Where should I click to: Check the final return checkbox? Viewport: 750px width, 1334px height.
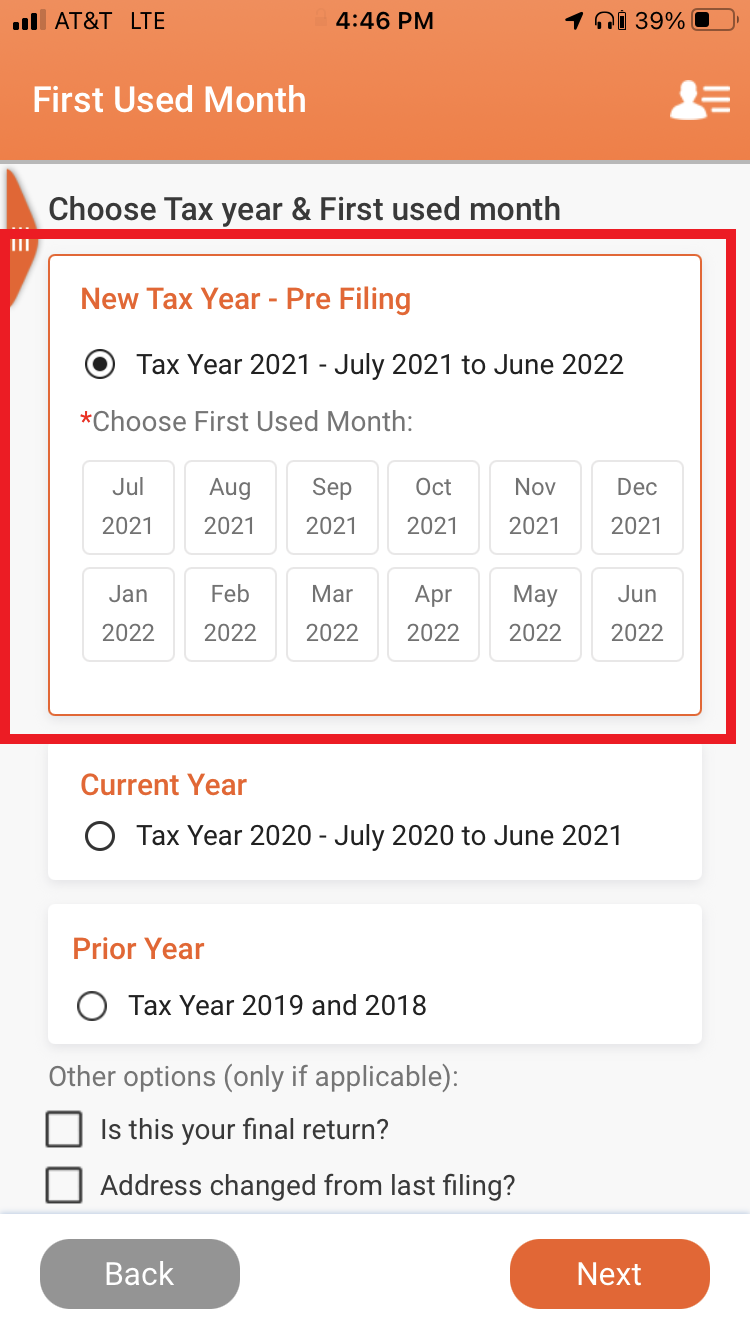pyautogui.click(x=65, y=1130)
